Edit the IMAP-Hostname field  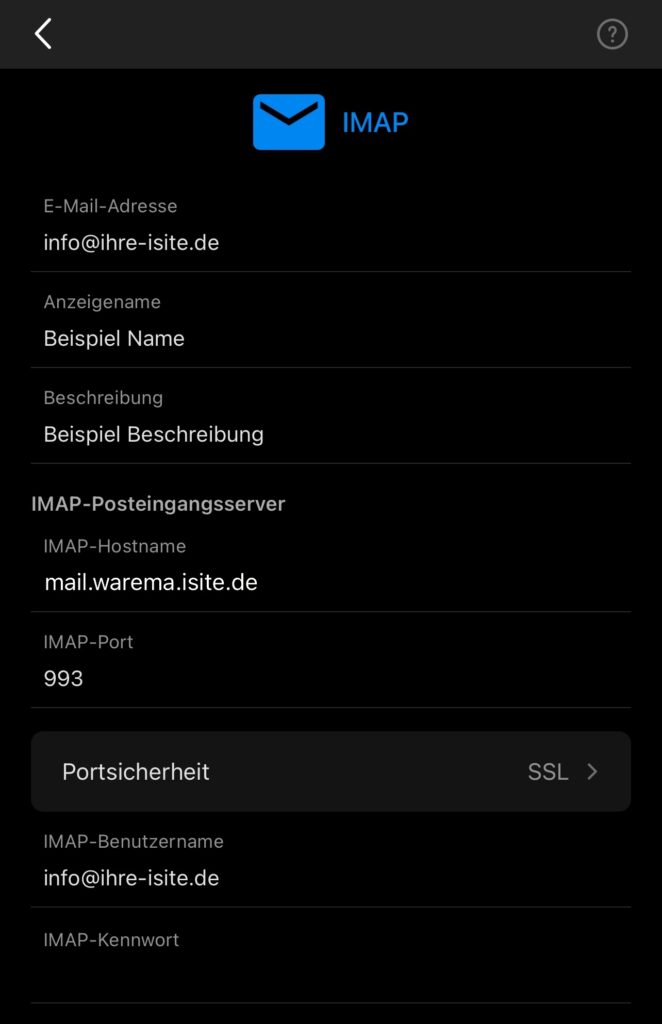click(330, 583)
